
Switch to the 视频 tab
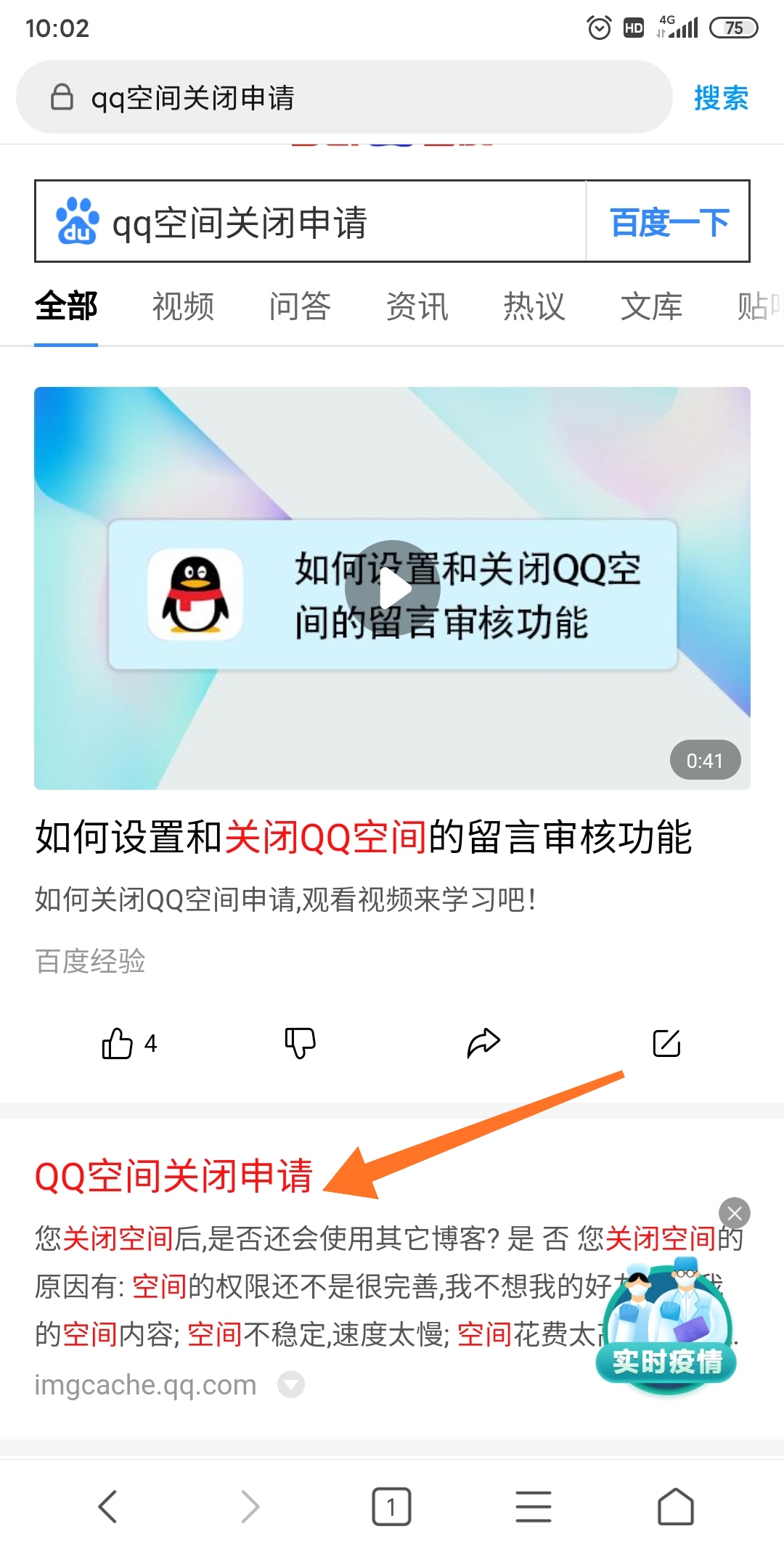coord(183,306)
